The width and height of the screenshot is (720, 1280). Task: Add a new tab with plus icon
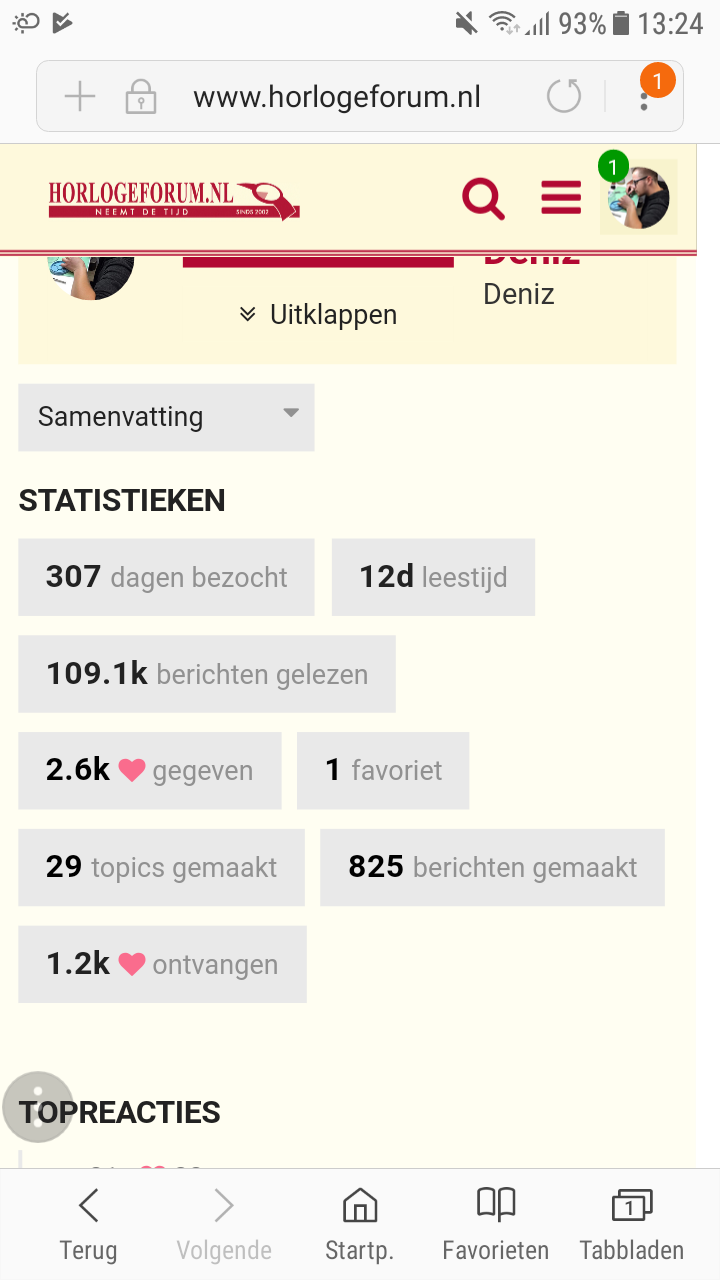point(79,96)
